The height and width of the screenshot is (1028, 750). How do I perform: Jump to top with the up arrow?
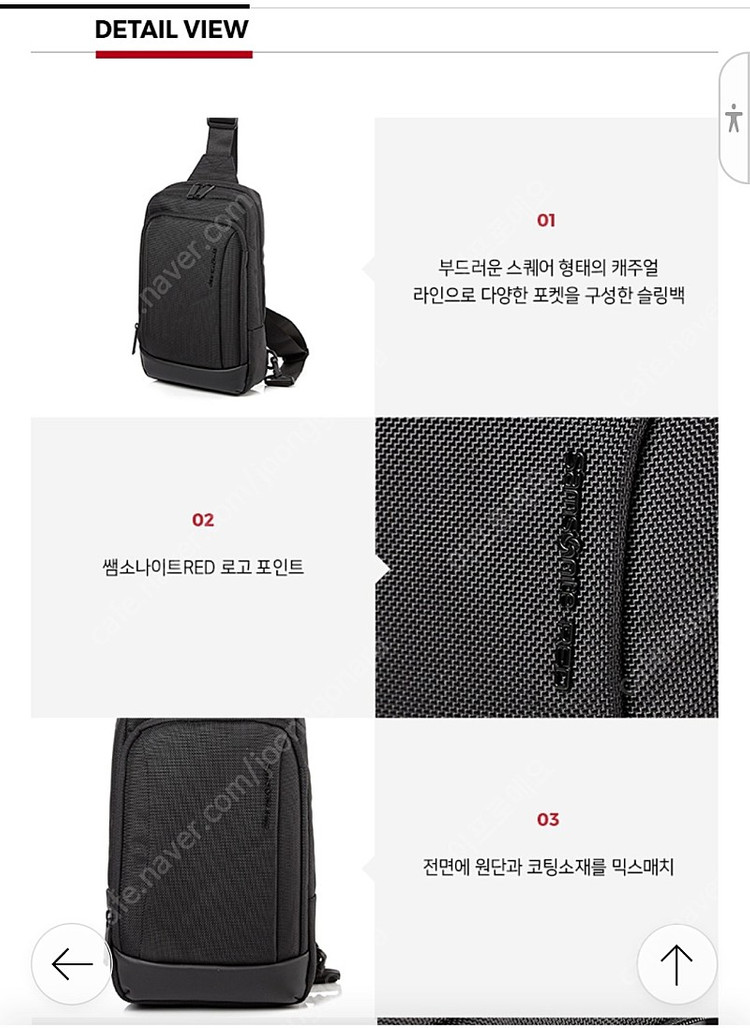(x=677, y=964)
